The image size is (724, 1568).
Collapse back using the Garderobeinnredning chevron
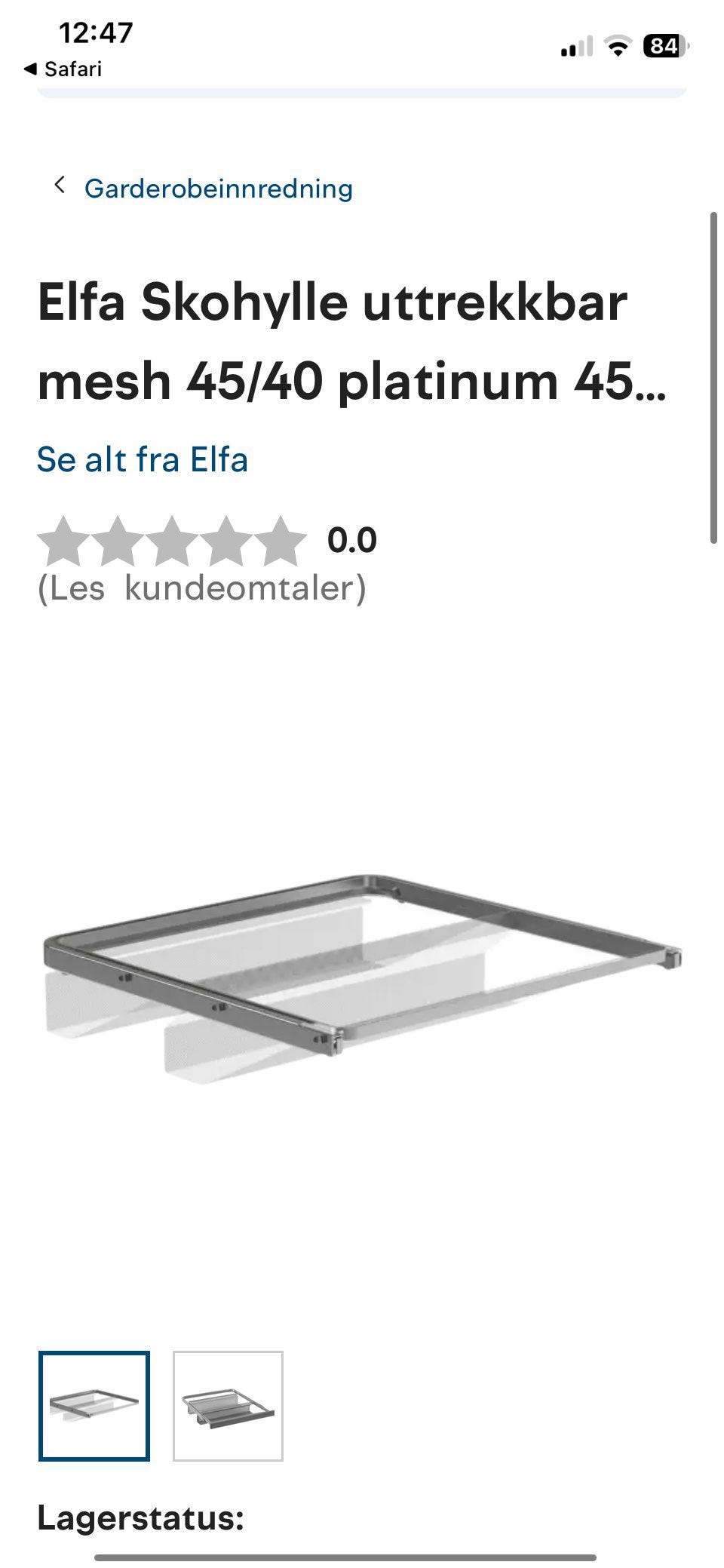pyautogui.click(x=60, y=188)
